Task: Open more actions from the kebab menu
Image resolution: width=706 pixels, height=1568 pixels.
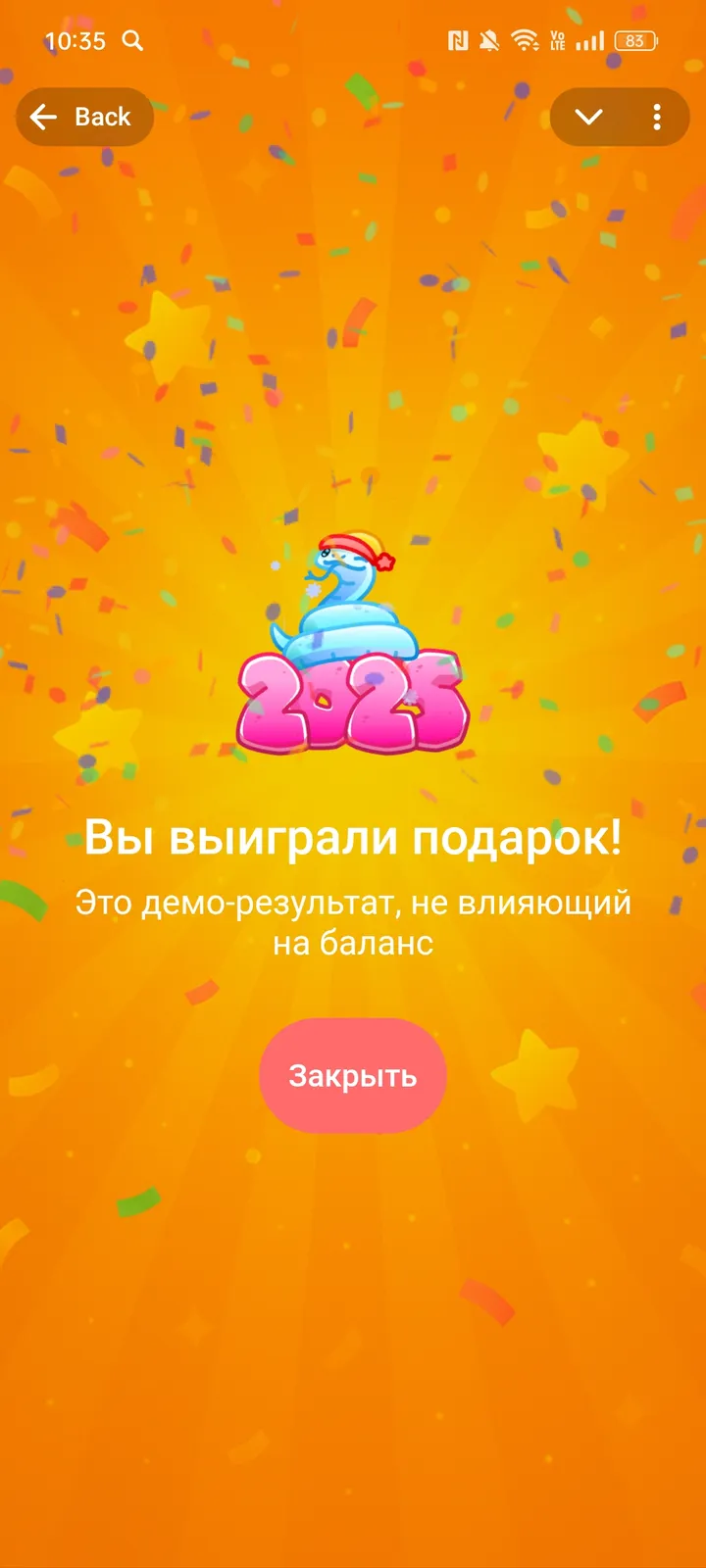Action: tap(656, 117)
